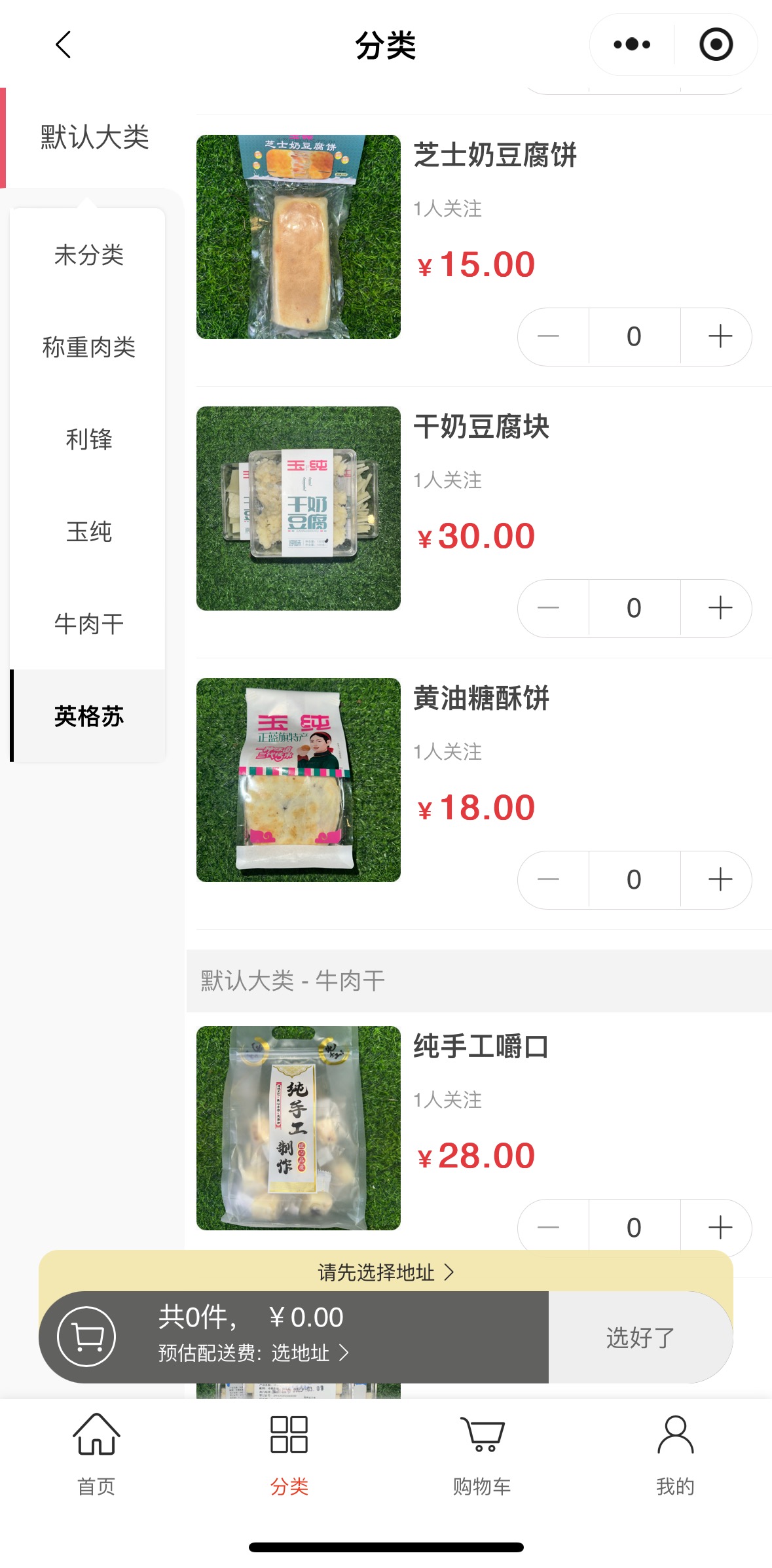Open the 干奶豆腐块 product image
The width and height of the screenshot is (772, 1568).
(298, 508)
